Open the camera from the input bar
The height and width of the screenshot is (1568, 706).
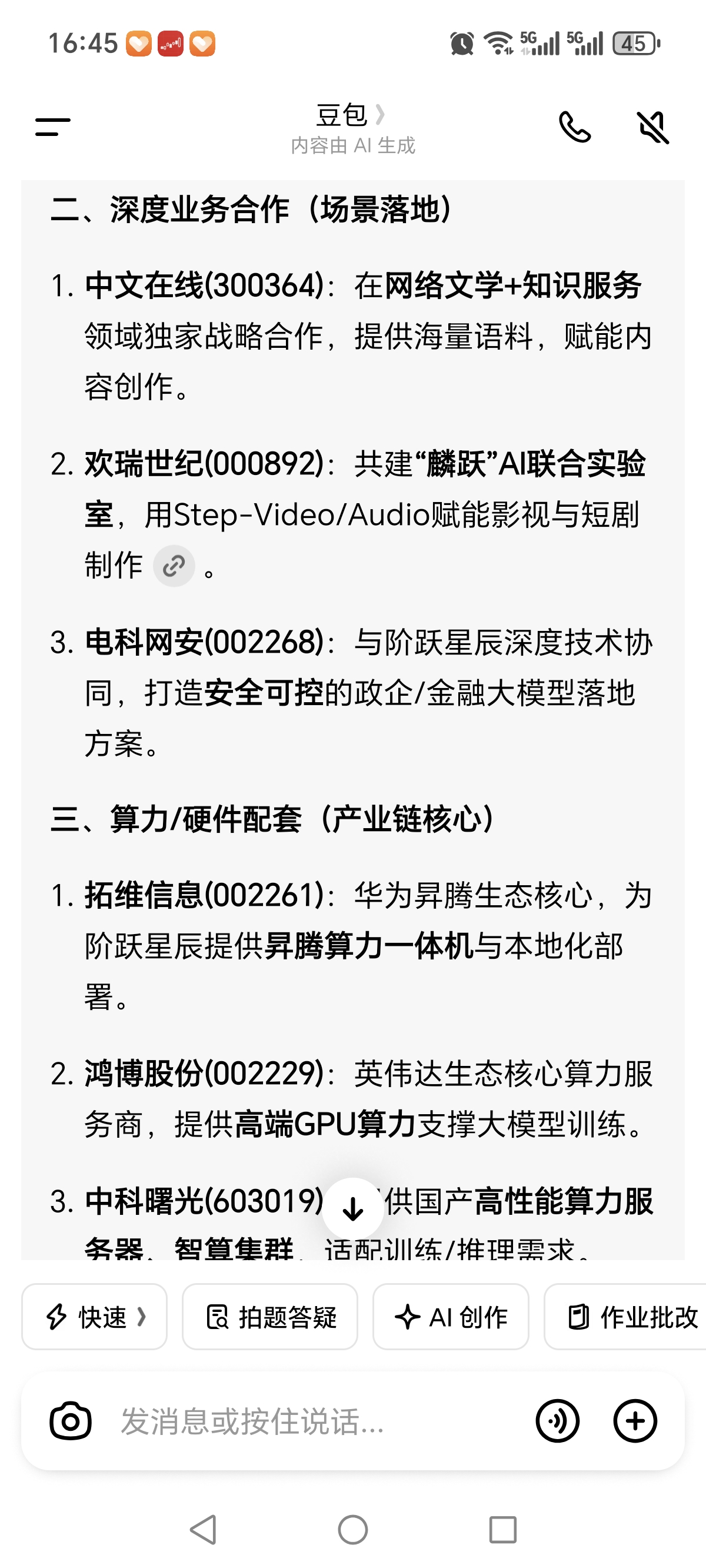pos(71,1421)
